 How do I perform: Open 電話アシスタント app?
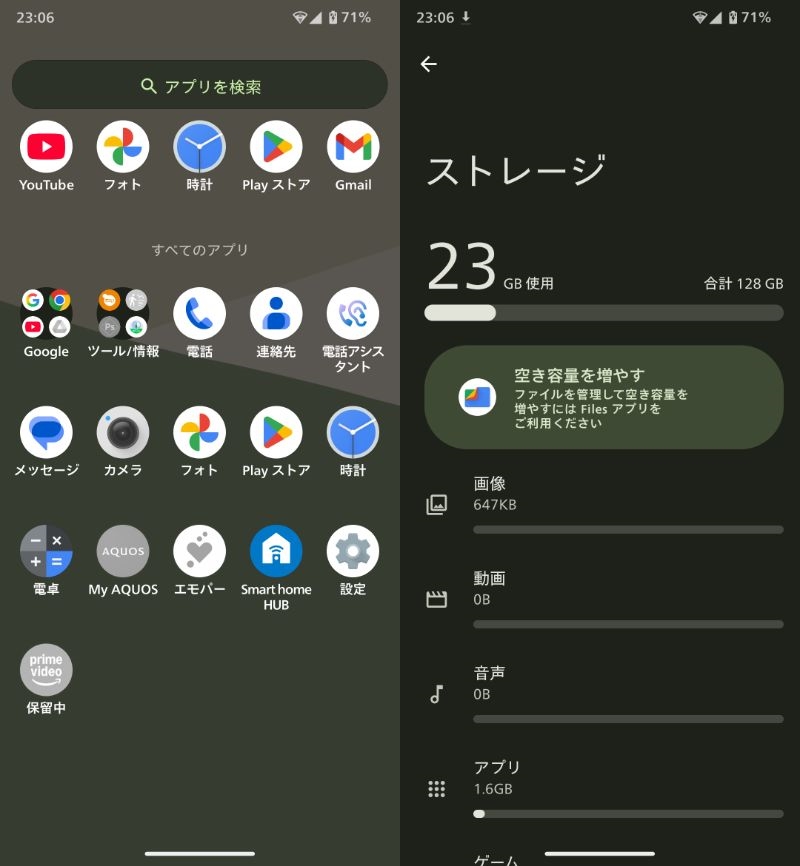353,314
